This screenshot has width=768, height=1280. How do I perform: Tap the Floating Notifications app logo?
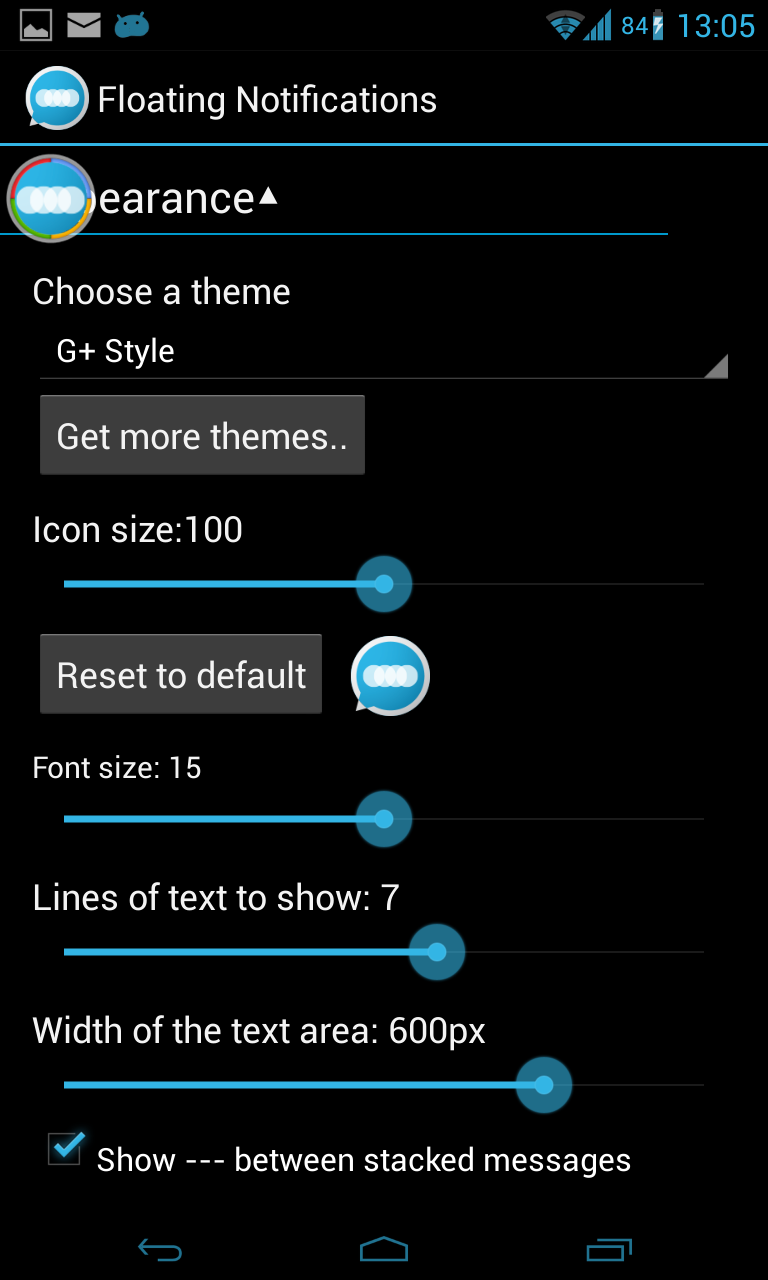pyautogui.click(x=57, y=98)
